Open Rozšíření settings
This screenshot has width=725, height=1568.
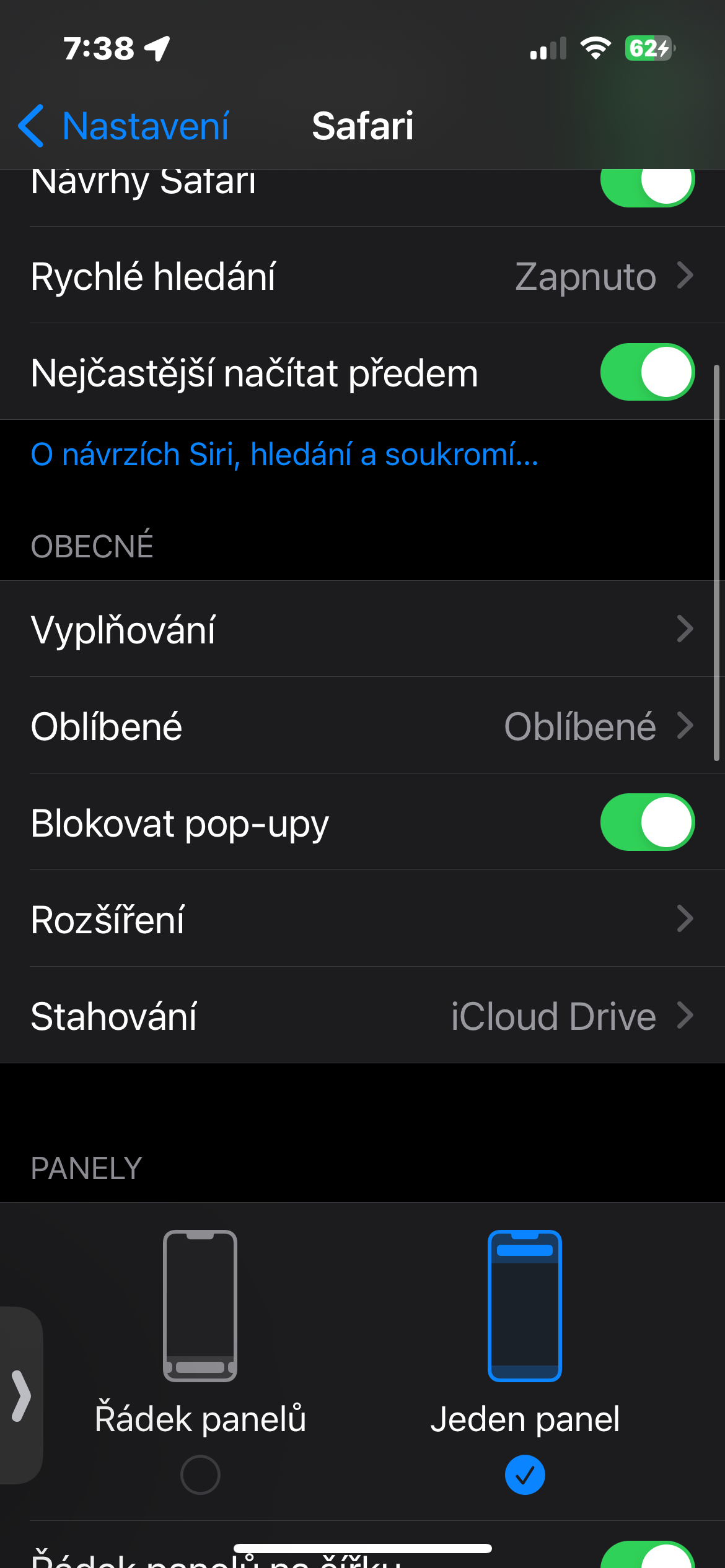(362, 920)
